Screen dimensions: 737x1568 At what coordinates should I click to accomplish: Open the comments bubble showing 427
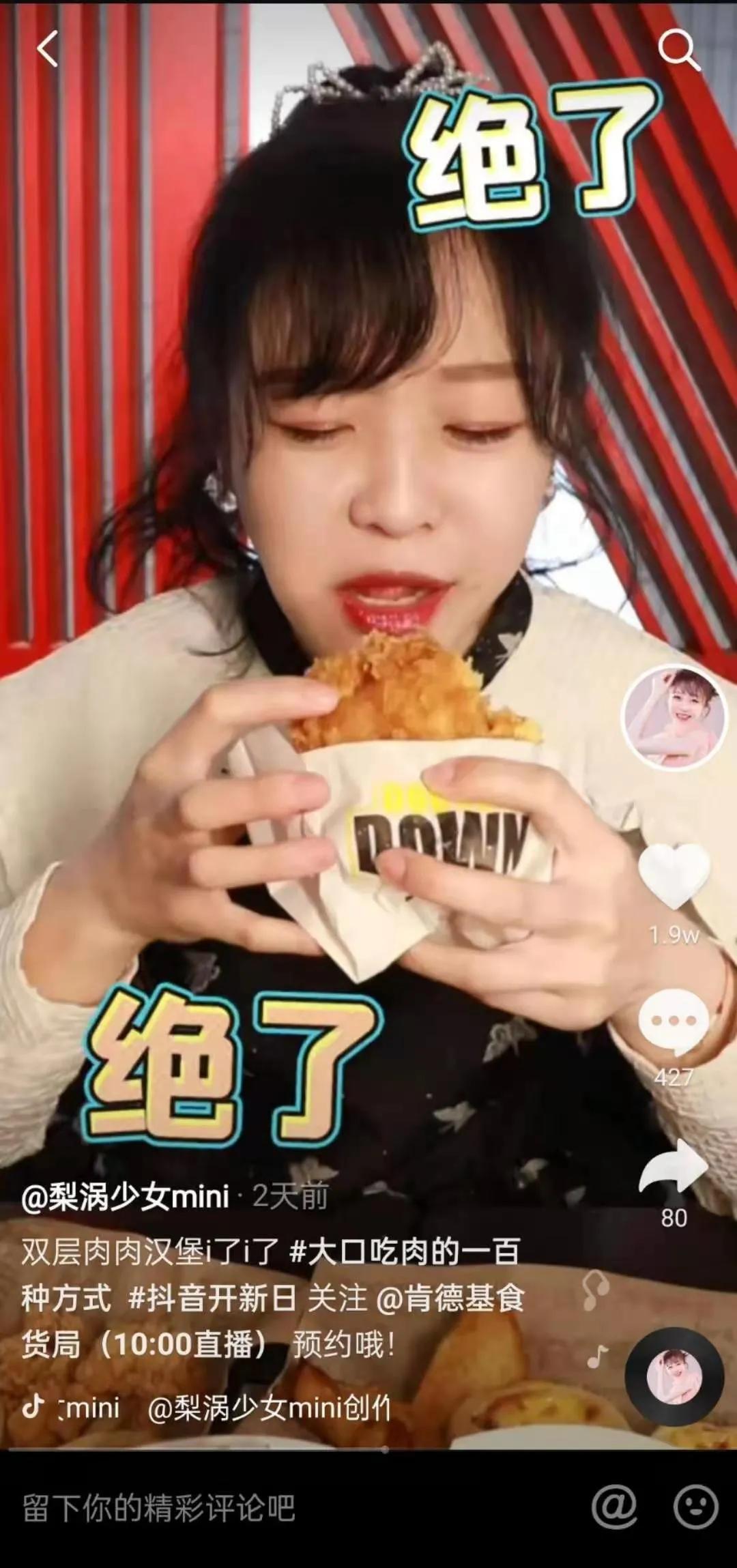[x=674, y=1021]
